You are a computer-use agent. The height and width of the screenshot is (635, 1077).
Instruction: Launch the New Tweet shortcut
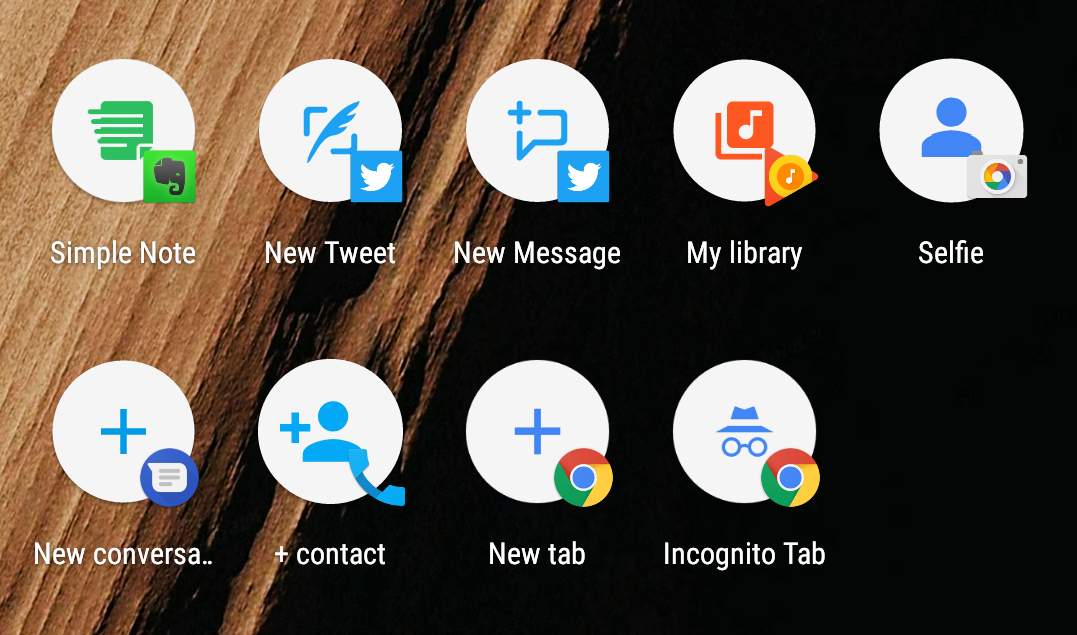pos(330,132)
